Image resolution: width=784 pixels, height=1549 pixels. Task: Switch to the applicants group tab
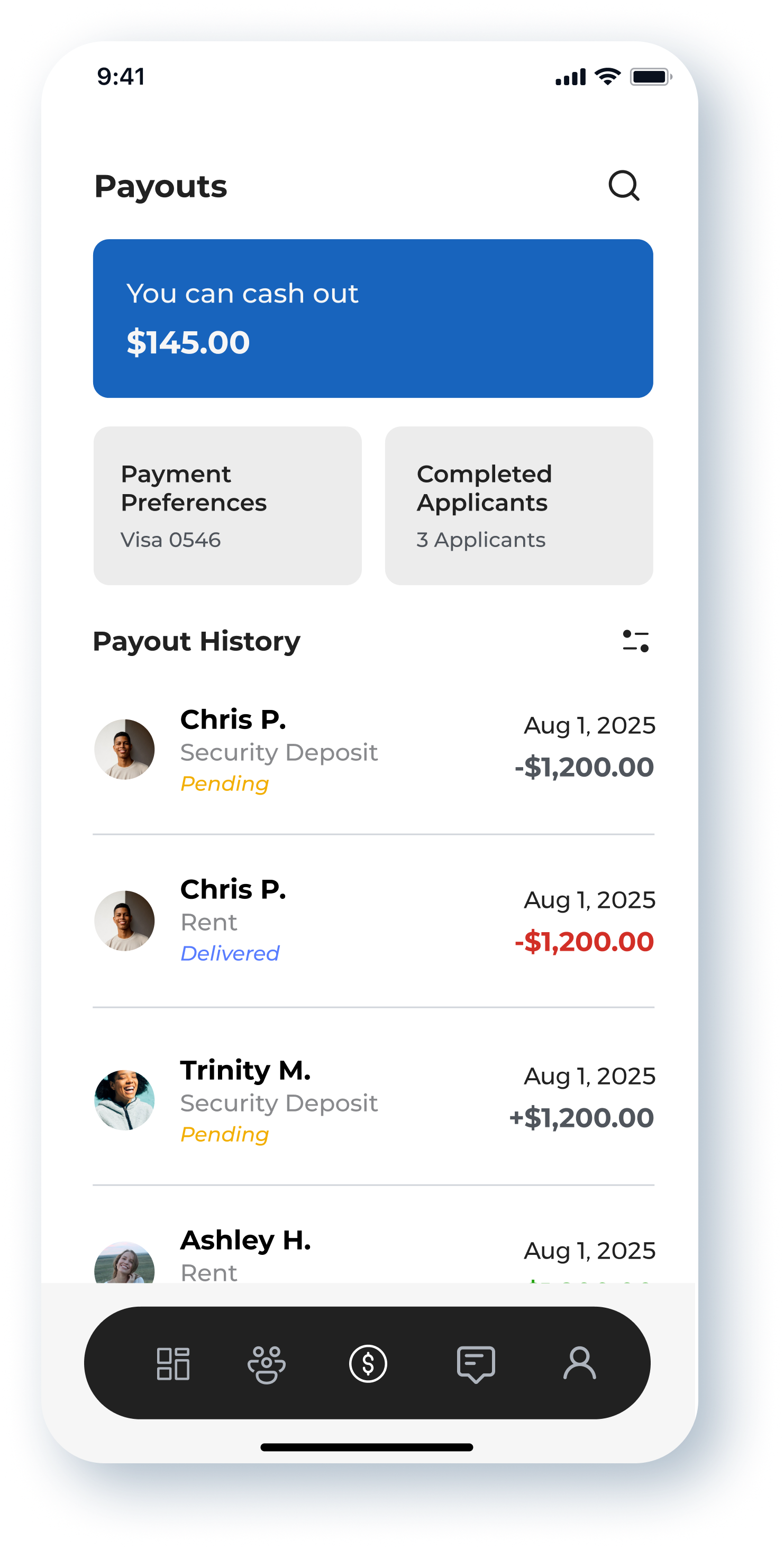(266, 1363)
